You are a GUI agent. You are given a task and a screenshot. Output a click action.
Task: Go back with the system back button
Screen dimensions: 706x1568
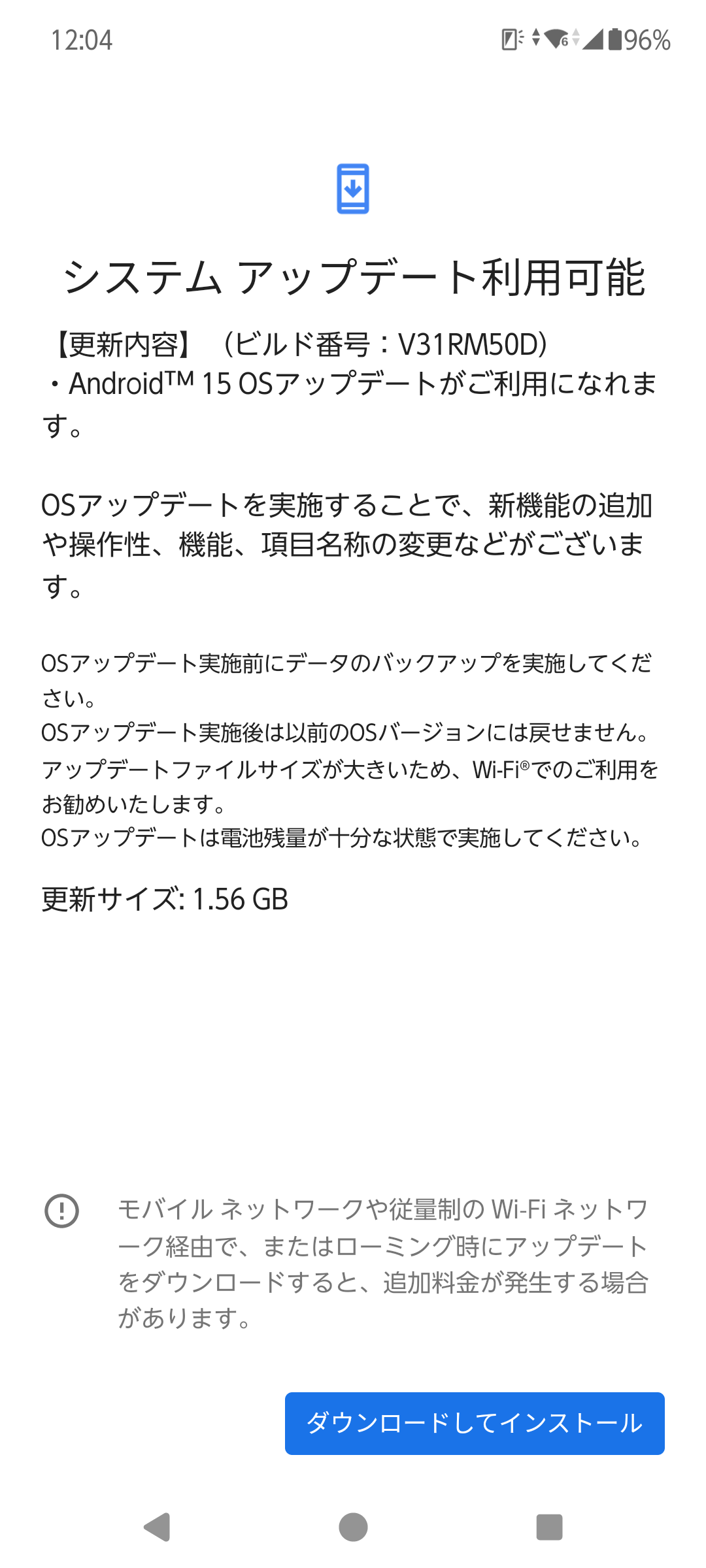(157, 1527)
